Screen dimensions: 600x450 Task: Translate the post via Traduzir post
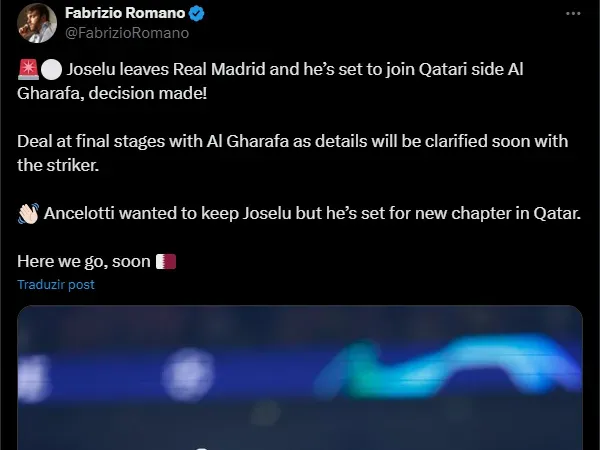coord(56,284)
